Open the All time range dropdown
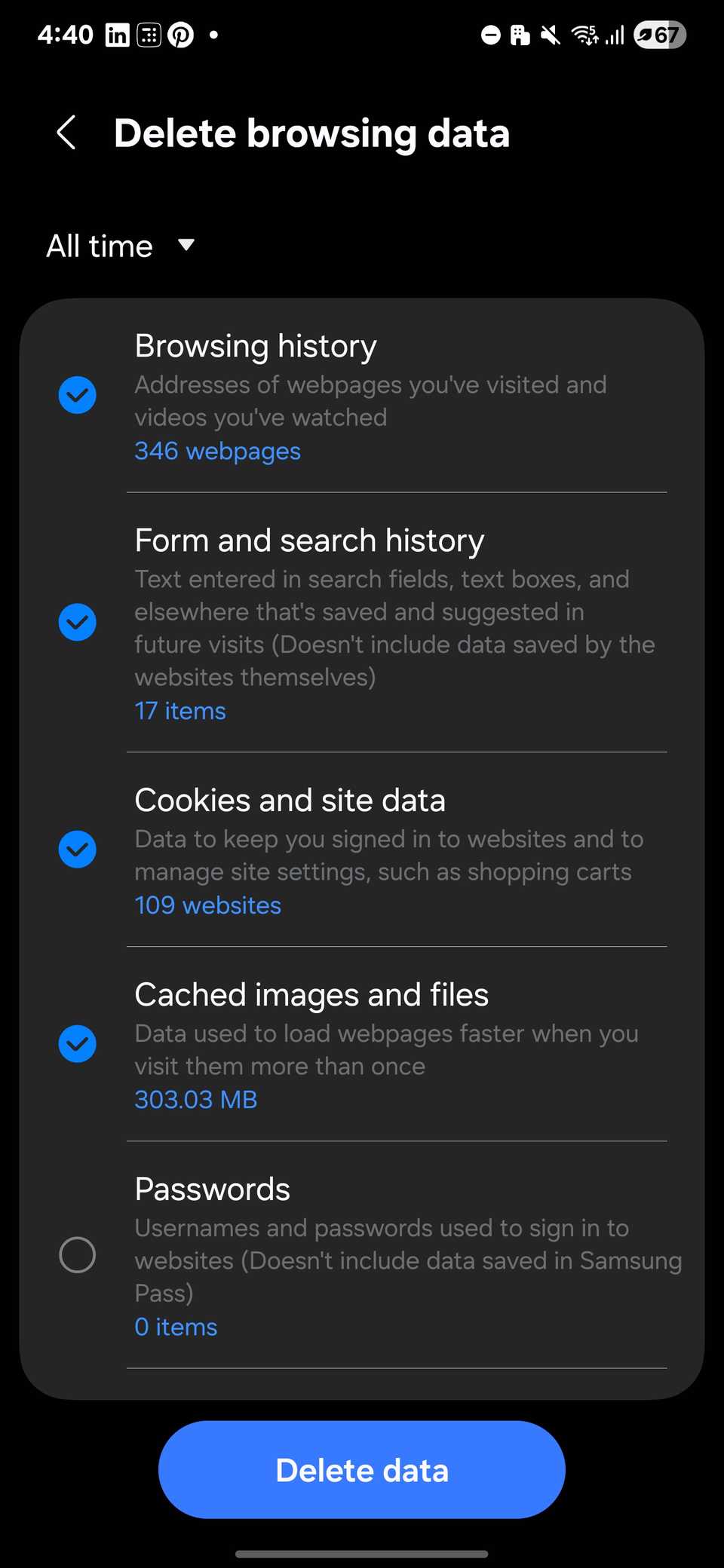 (x=121, y=246)
